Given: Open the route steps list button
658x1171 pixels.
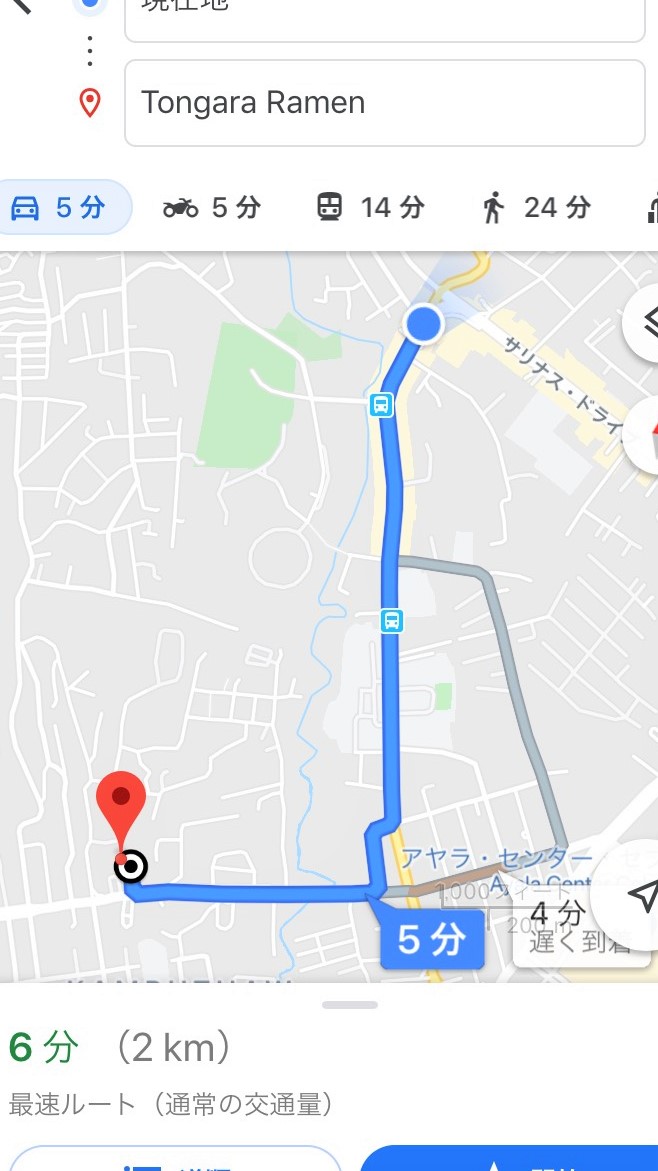Looking at the screenshot, I should point(175,1160).
